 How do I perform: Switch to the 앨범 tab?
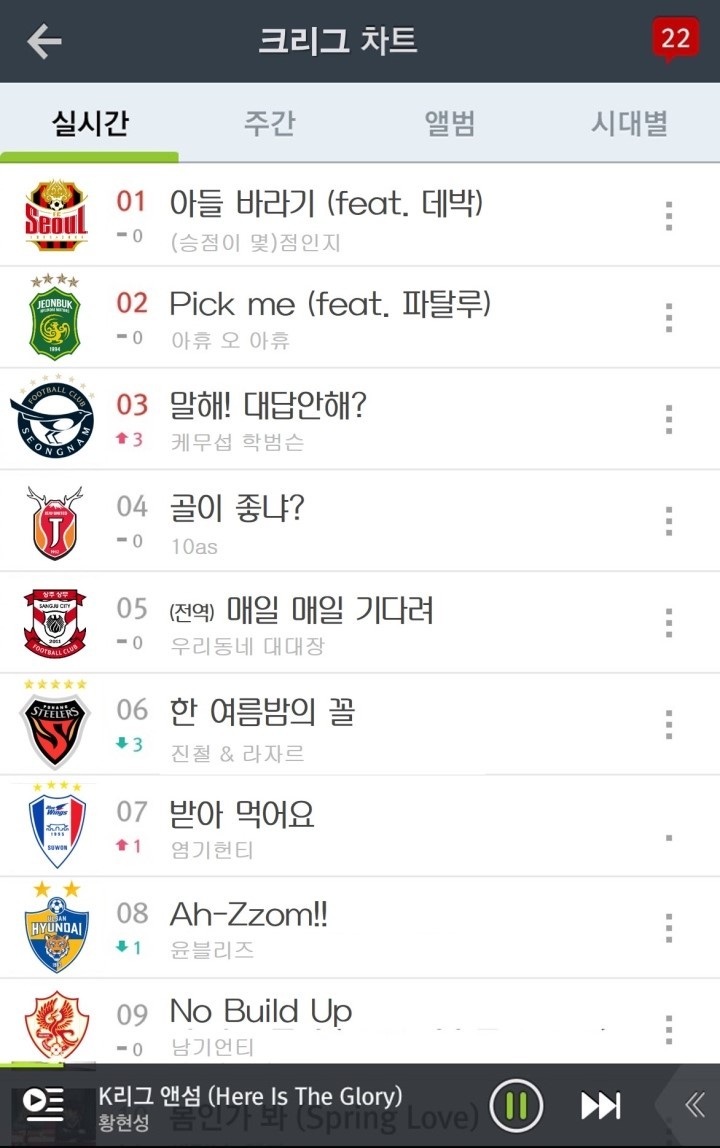pyautogui.click(x=449, y=124)
